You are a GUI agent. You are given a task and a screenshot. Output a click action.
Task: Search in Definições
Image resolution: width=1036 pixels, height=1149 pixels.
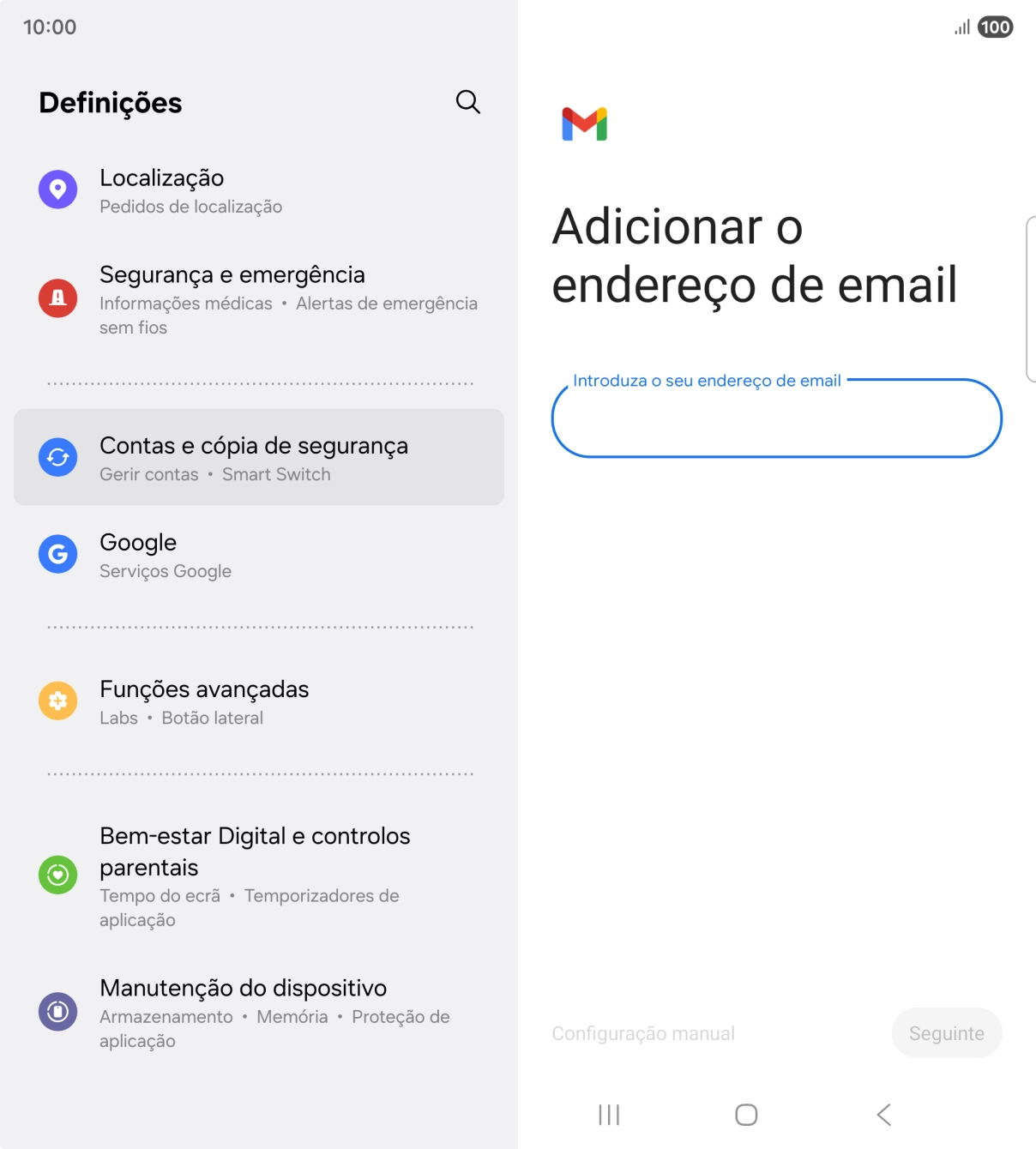(467, 102)
